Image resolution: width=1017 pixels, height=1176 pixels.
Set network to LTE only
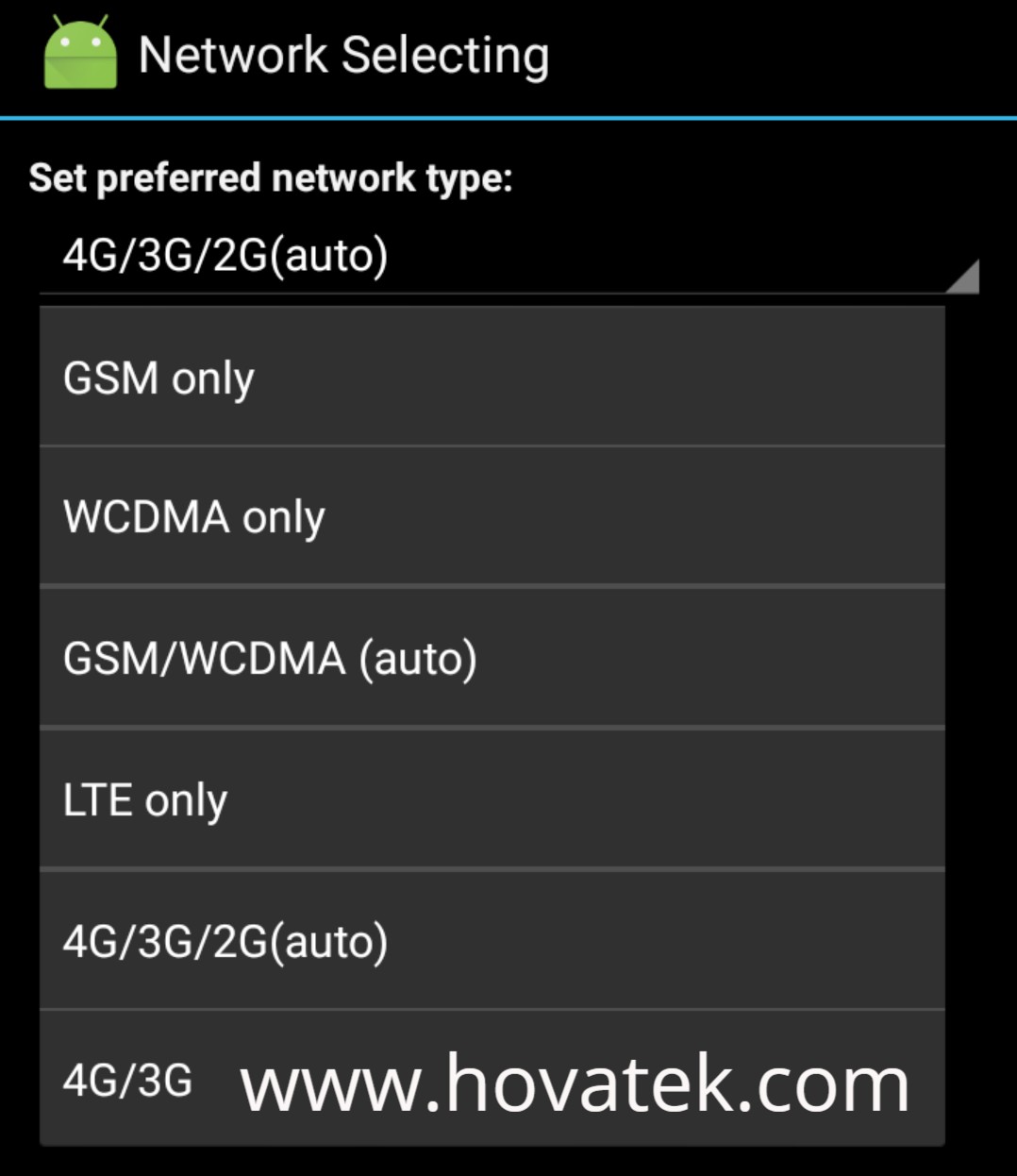click(x=492, y=799)
